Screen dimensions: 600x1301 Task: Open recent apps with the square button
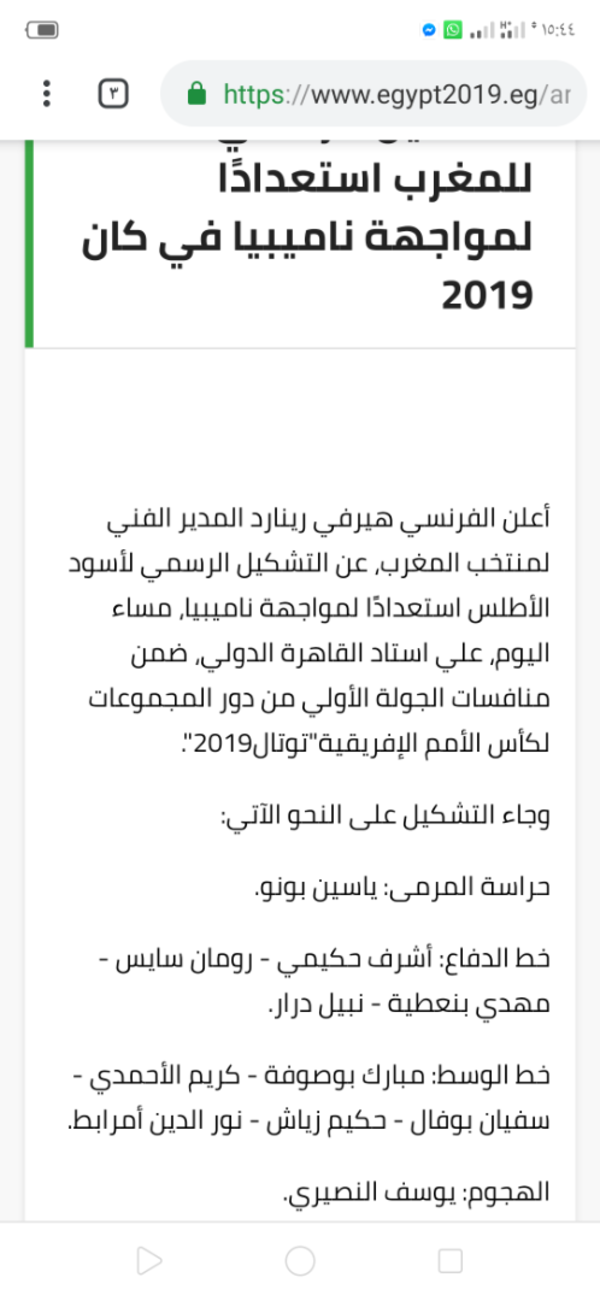[450, 1261]
